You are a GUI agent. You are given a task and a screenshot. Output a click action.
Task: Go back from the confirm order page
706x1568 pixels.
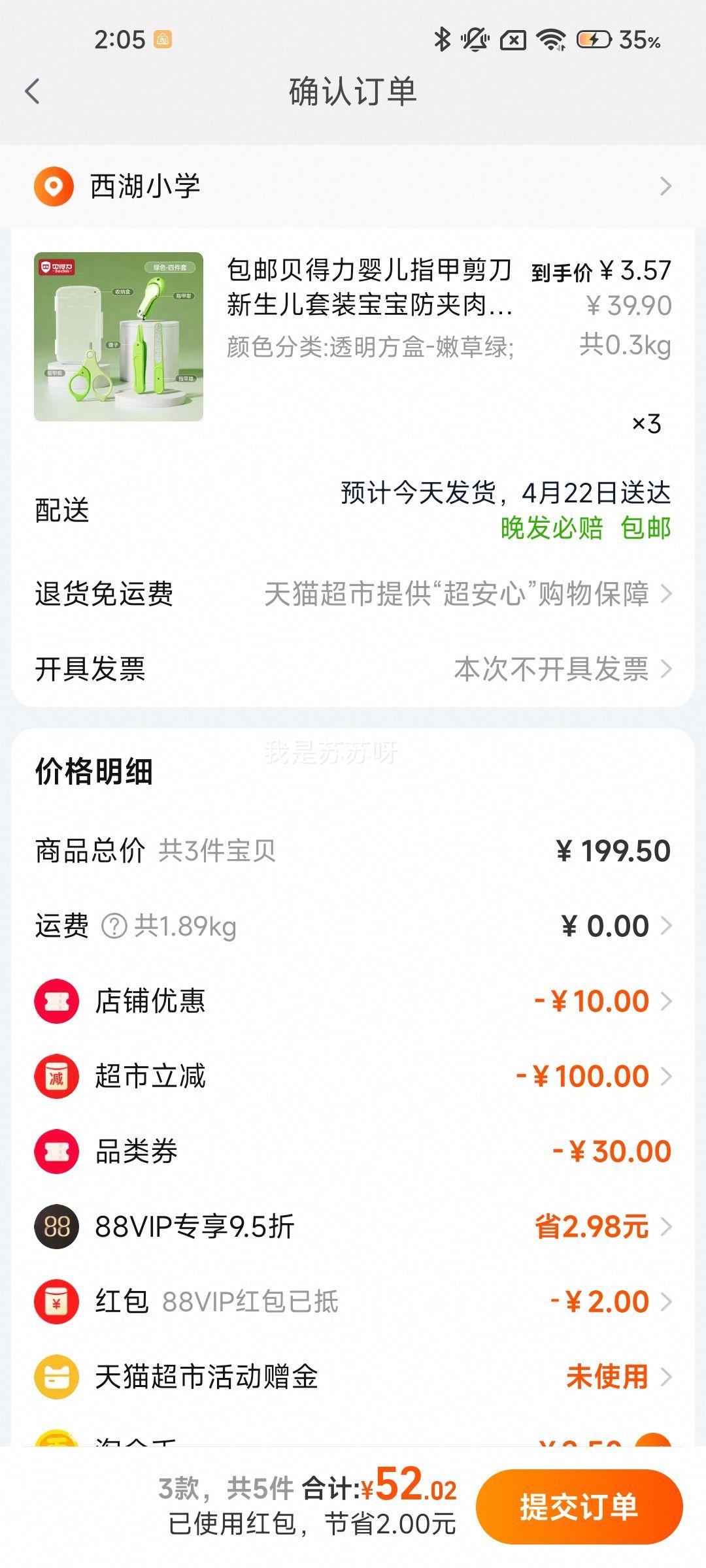pyautogui.click(x=33, y=91)
